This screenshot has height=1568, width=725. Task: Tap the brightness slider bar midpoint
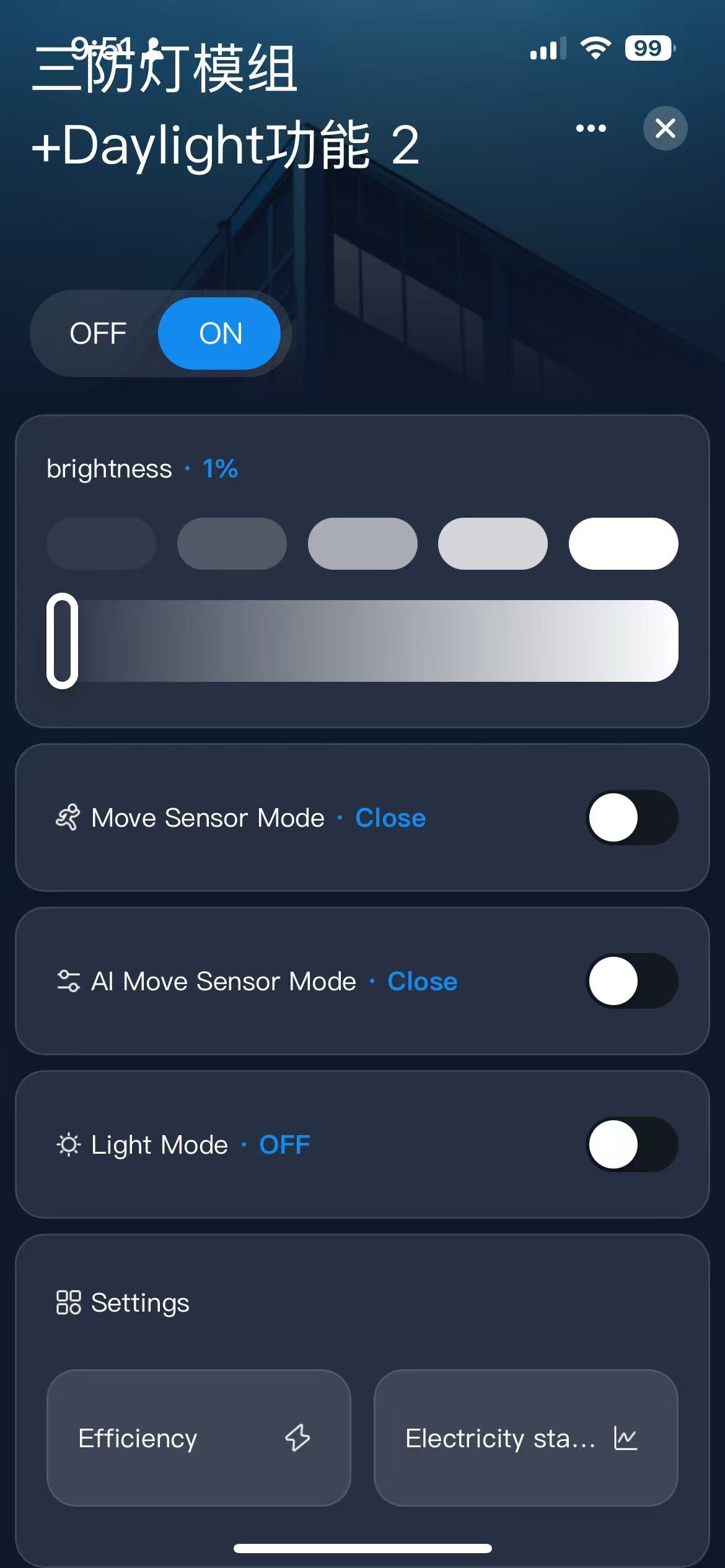(x=362, y=640)
